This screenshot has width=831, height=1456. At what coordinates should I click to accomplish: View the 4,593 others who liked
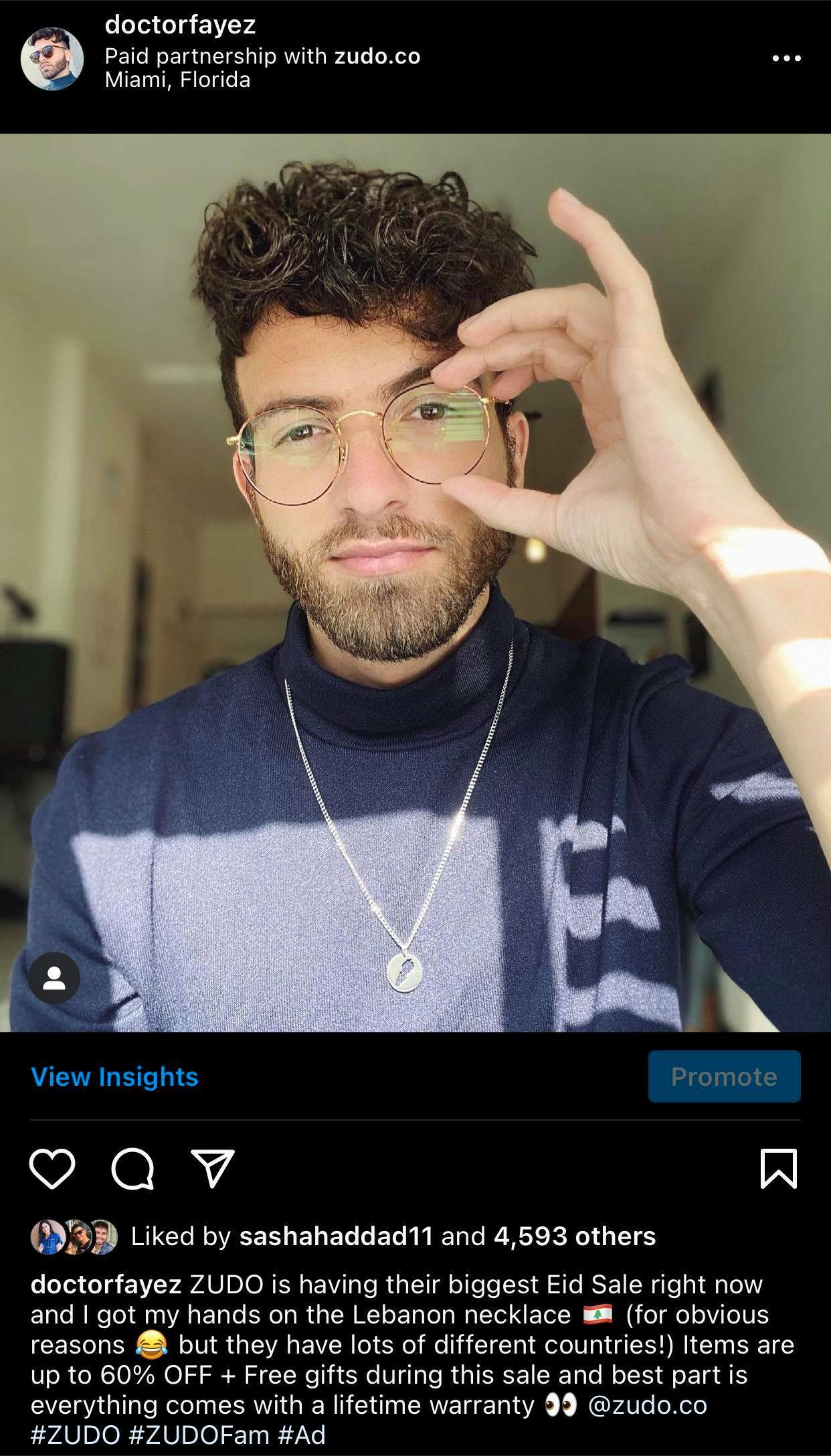tap(575, 1236)
